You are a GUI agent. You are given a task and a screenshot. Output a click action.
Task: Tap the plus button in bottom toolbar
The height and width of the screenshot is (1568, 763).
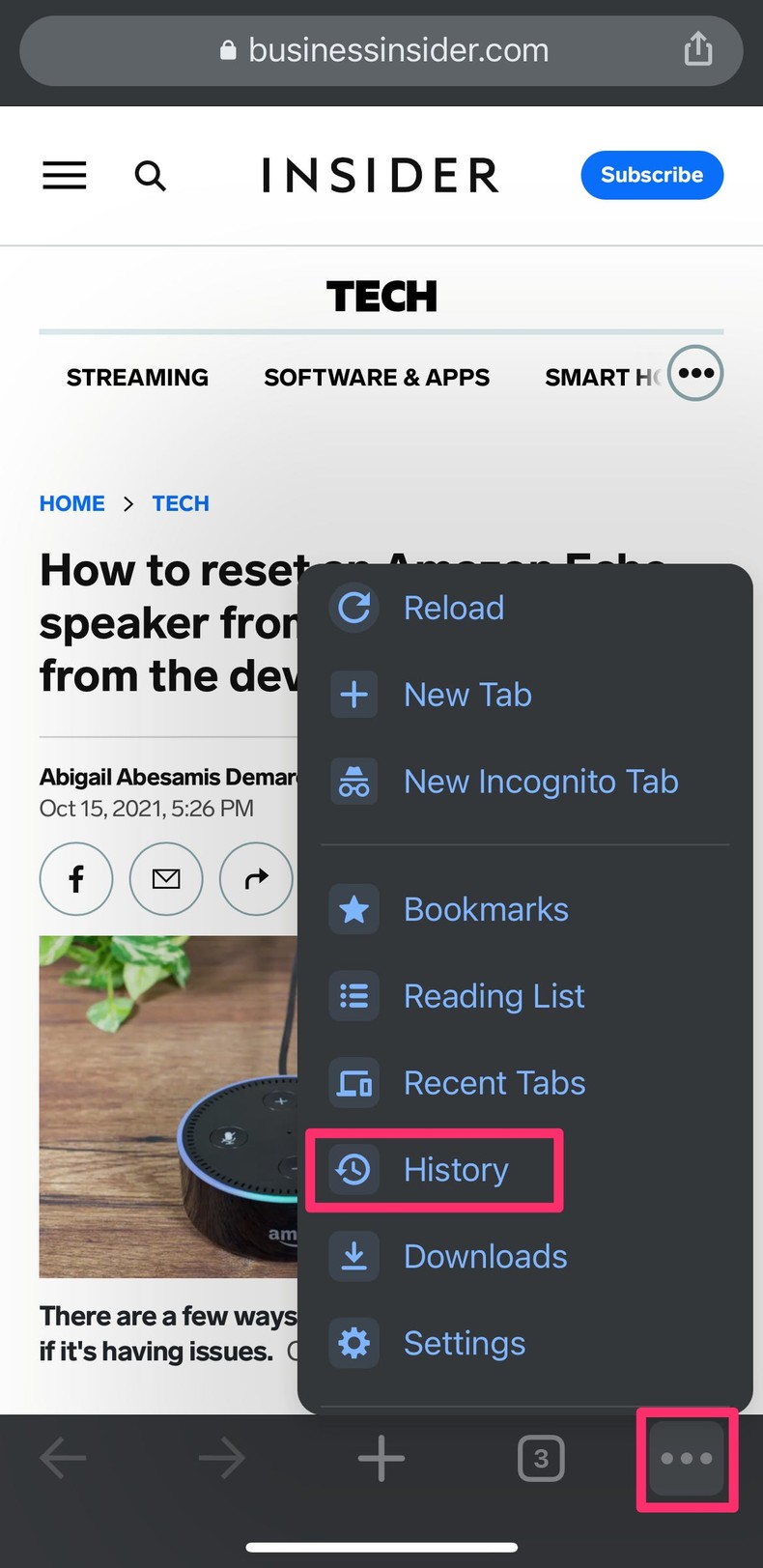tap(381, 1459)
